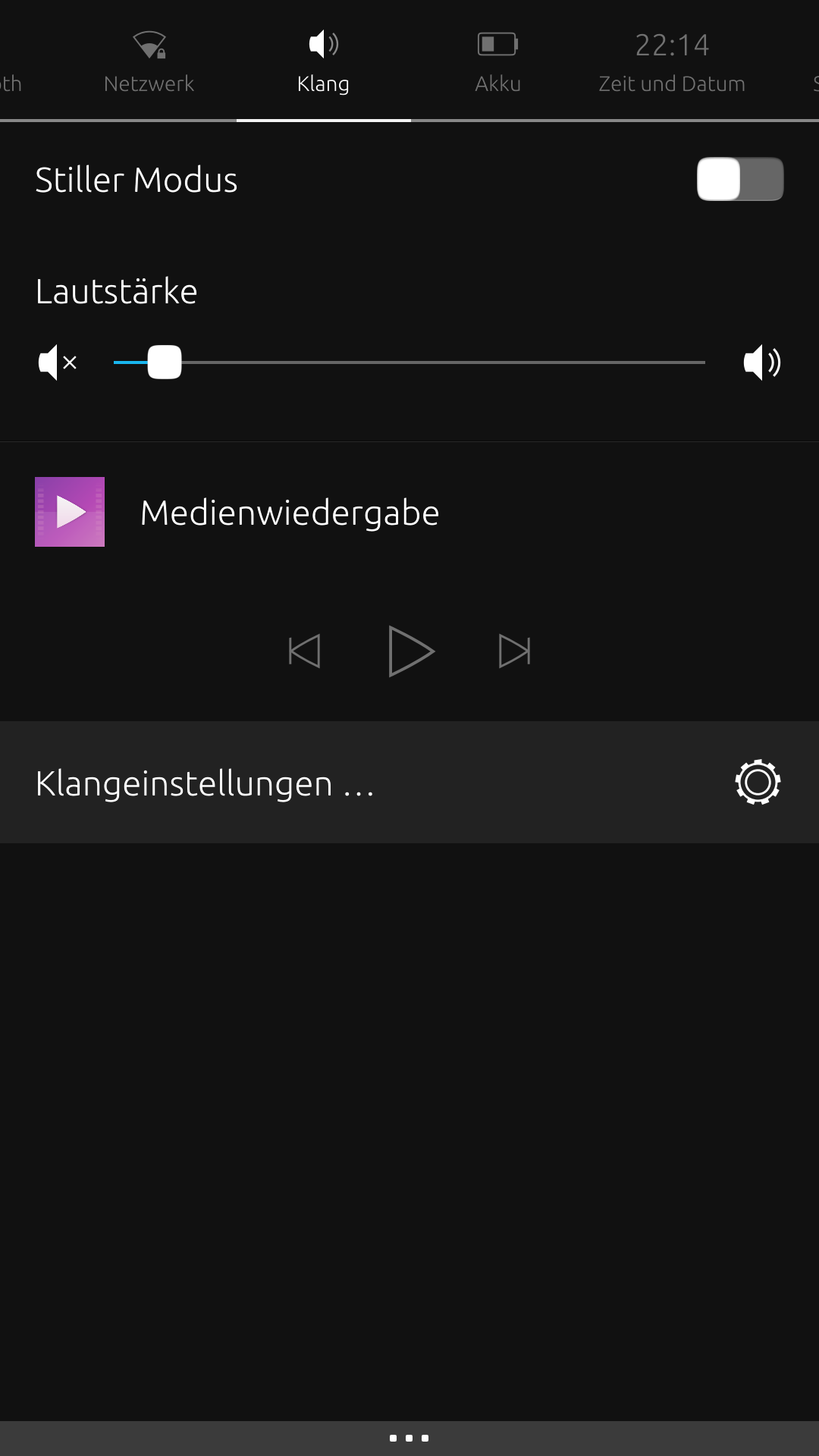Image resolution: width=819 pixels, height=1456 pixels.
Task: Open Klangeinstellungen settings row
Action: click(409, 783)
